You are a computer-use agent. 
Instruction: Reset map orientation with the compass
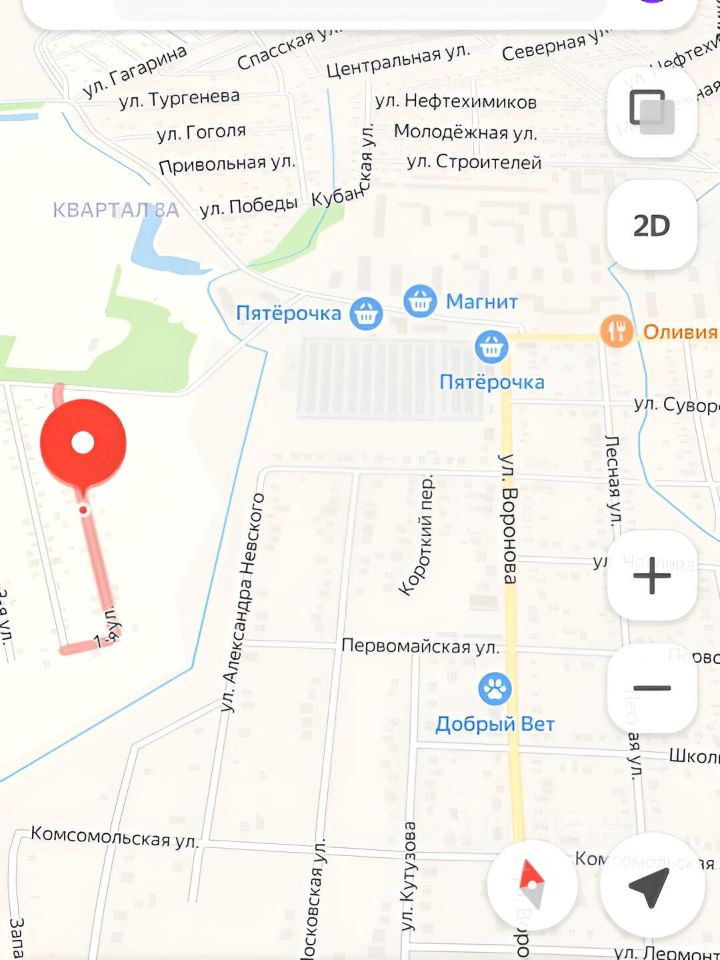coord(532,886)
